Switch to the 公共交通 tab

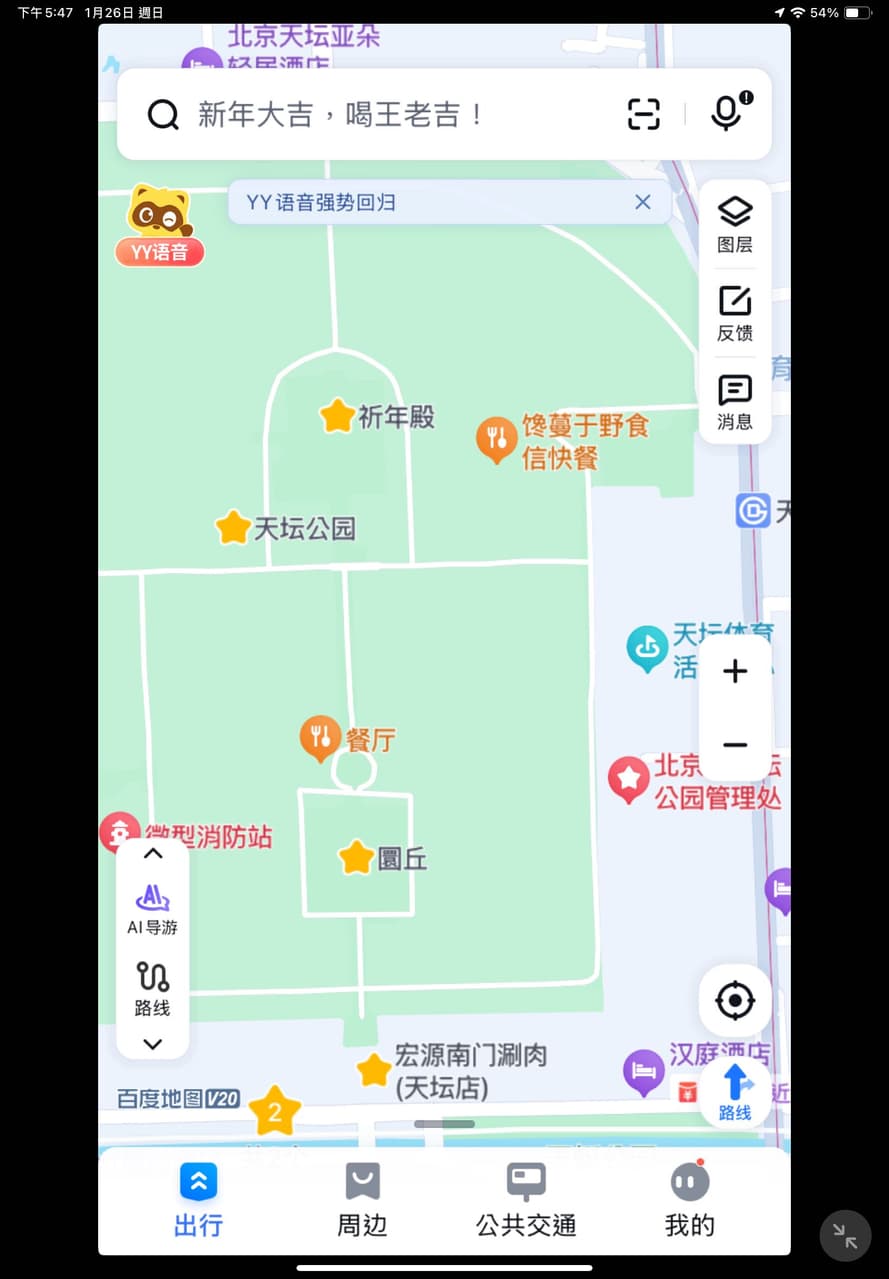tap(526, 1200)
